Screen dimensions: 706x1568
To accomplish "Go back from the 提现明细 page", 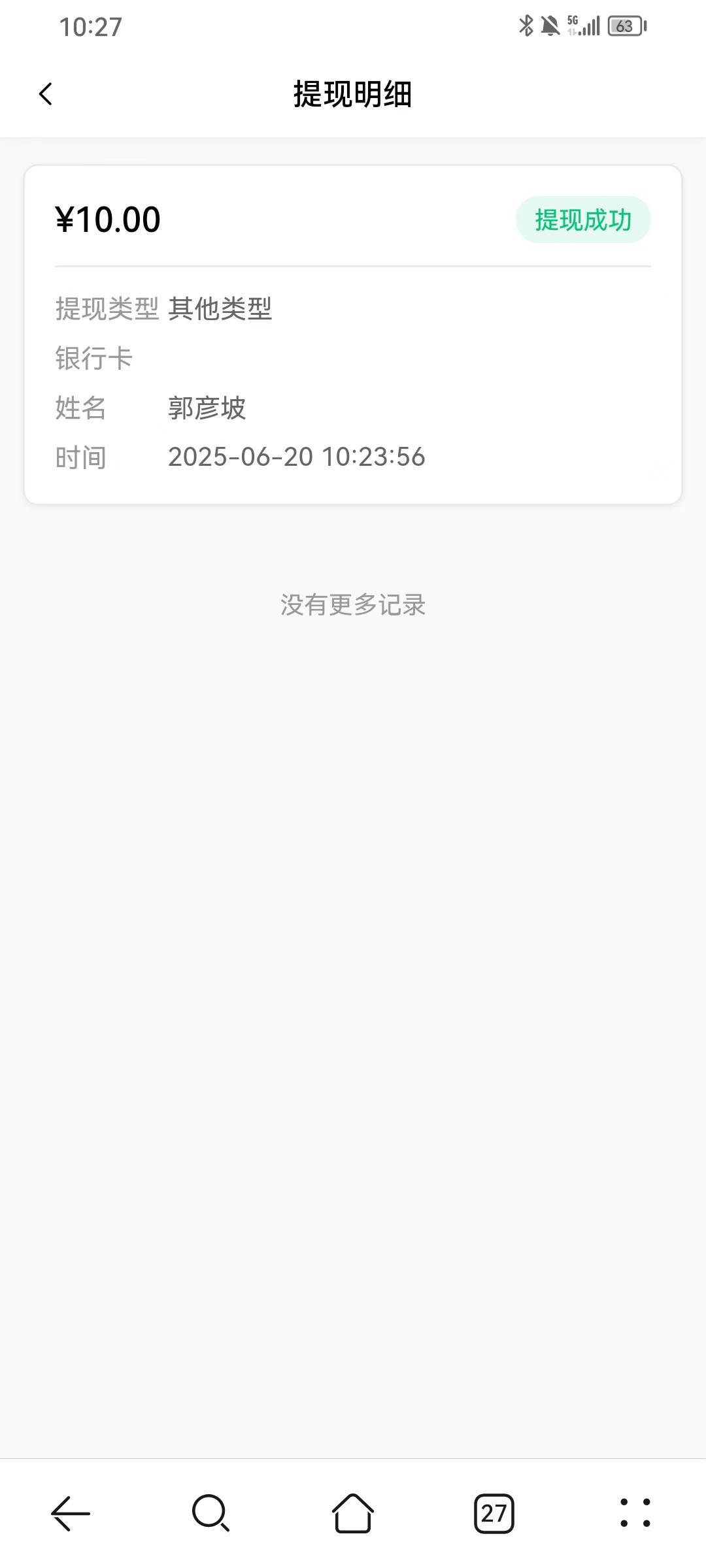I will (45, 94).
